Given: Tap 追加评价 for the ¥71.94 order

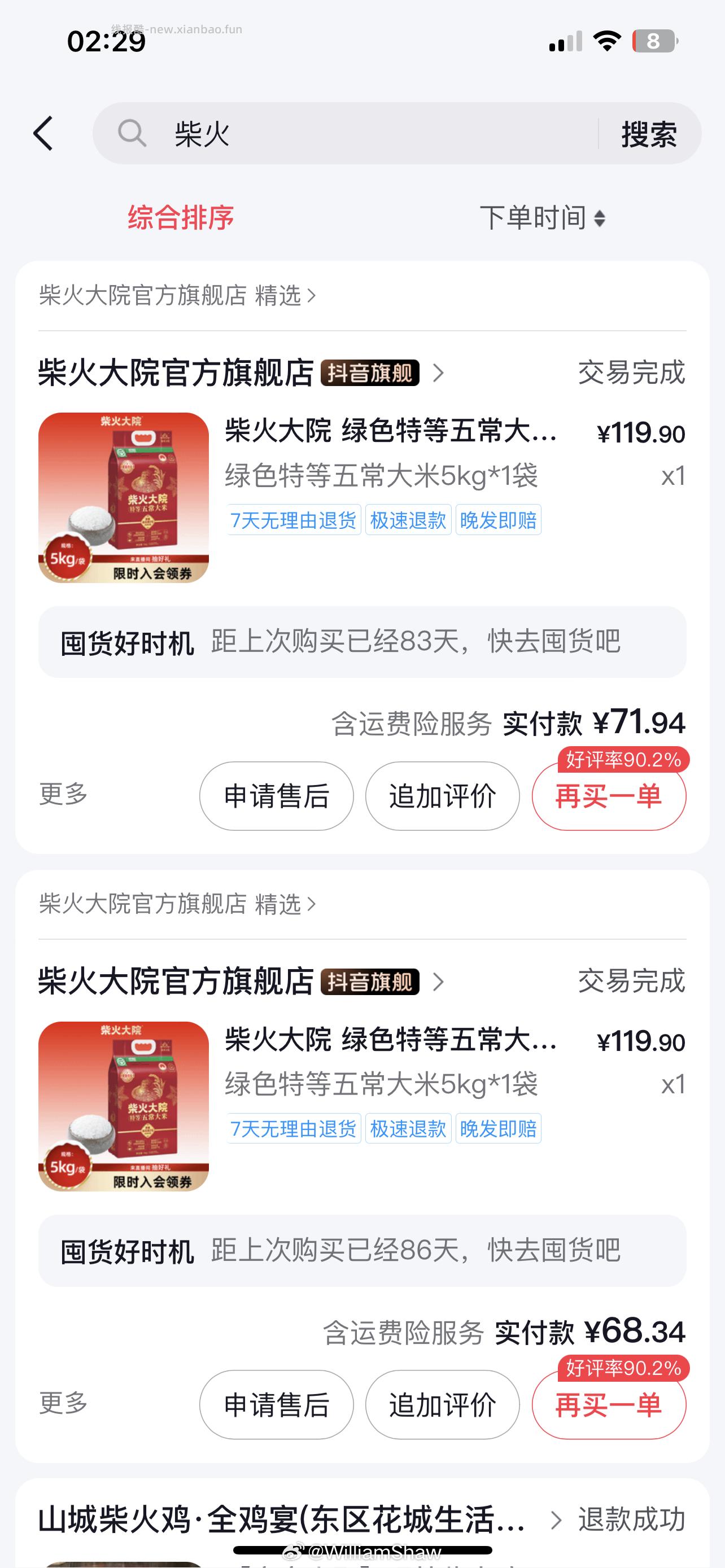Looking at the screenshot, I should pyautogui.click(x=442, y=796).
